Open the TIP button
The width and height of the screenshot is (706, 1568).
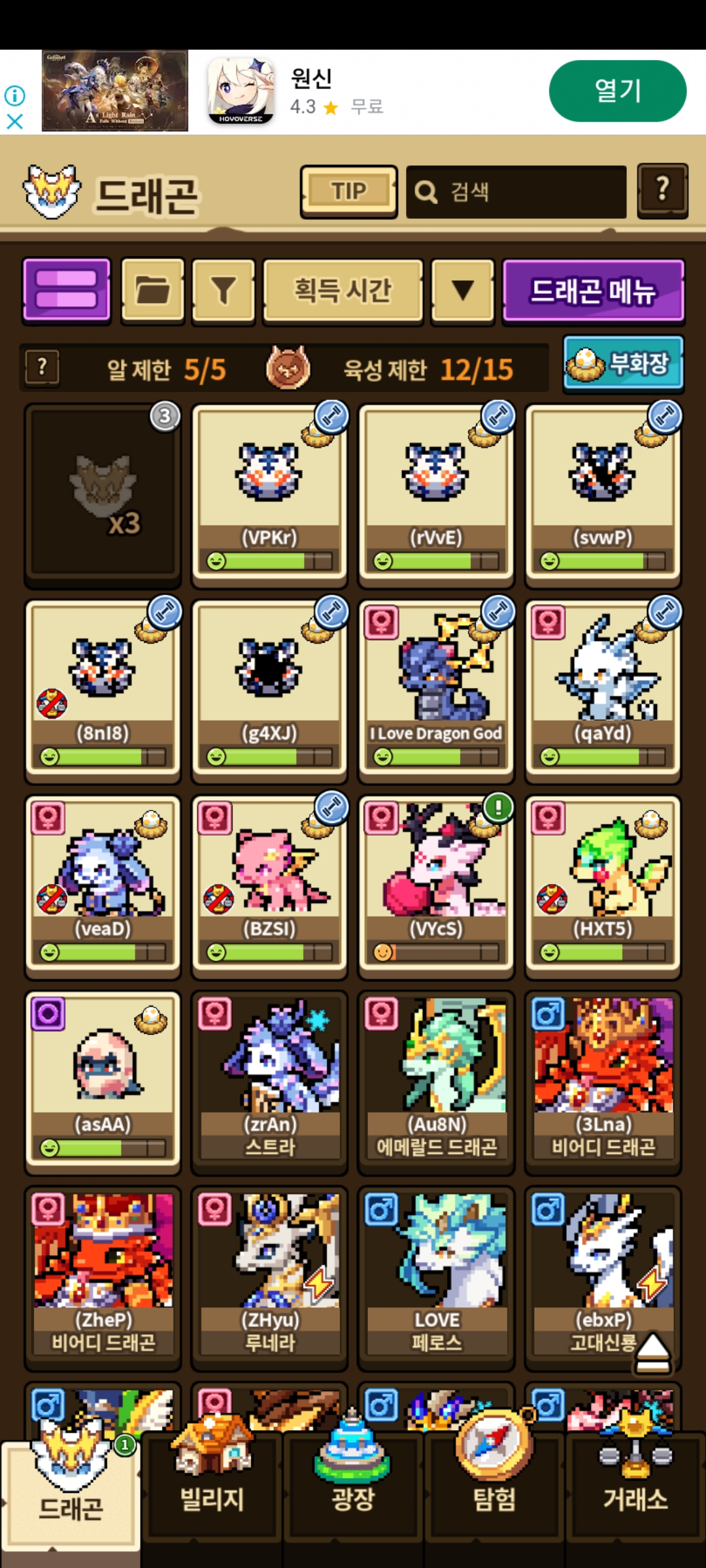pos(348,191)
